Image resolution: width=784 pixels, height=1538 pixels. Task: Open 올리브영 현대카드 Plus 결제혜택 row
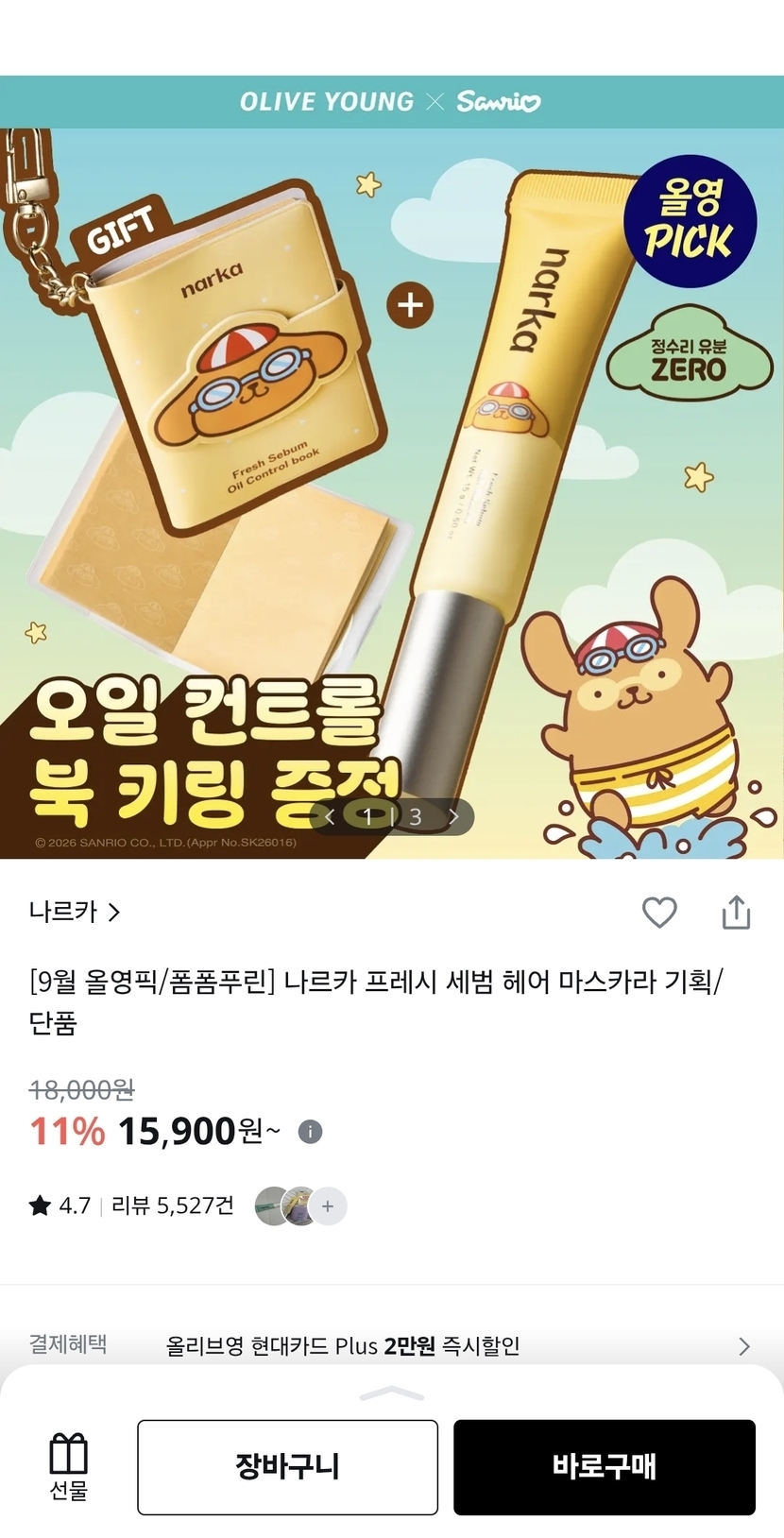[x=392, y=1345]
